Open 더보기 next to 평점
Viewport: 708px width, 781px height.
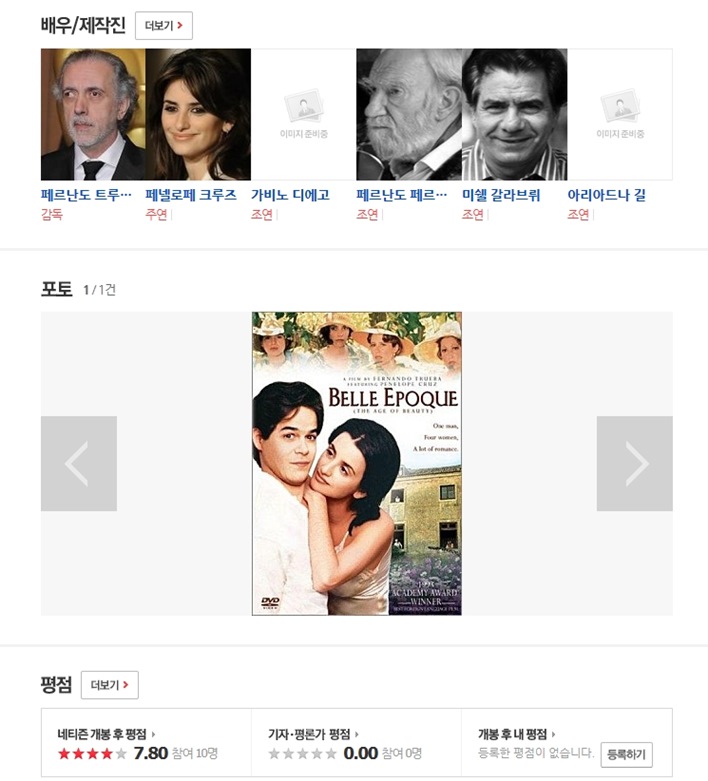(109, 685)
